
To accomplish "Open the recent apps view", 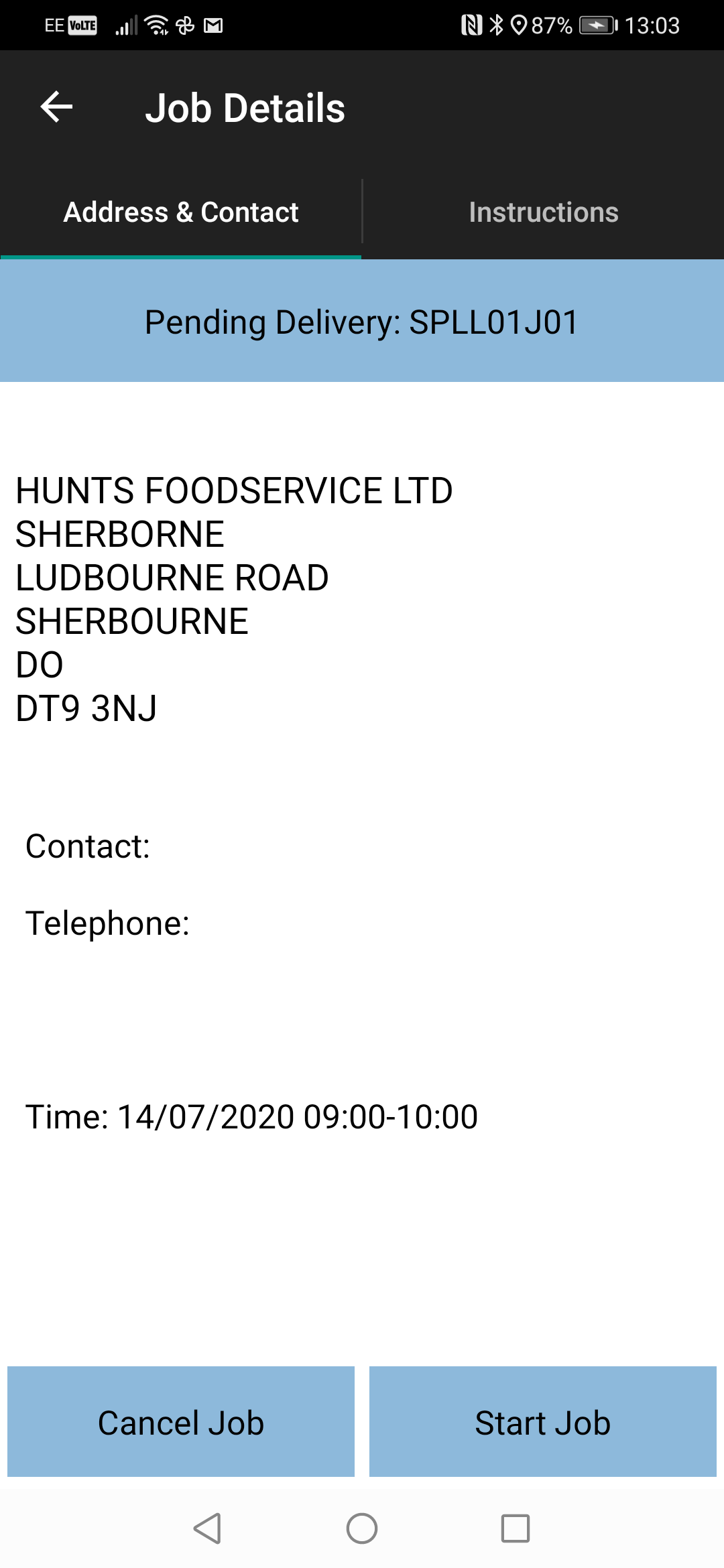I will pyautogui.click(x=516, y=1528).
